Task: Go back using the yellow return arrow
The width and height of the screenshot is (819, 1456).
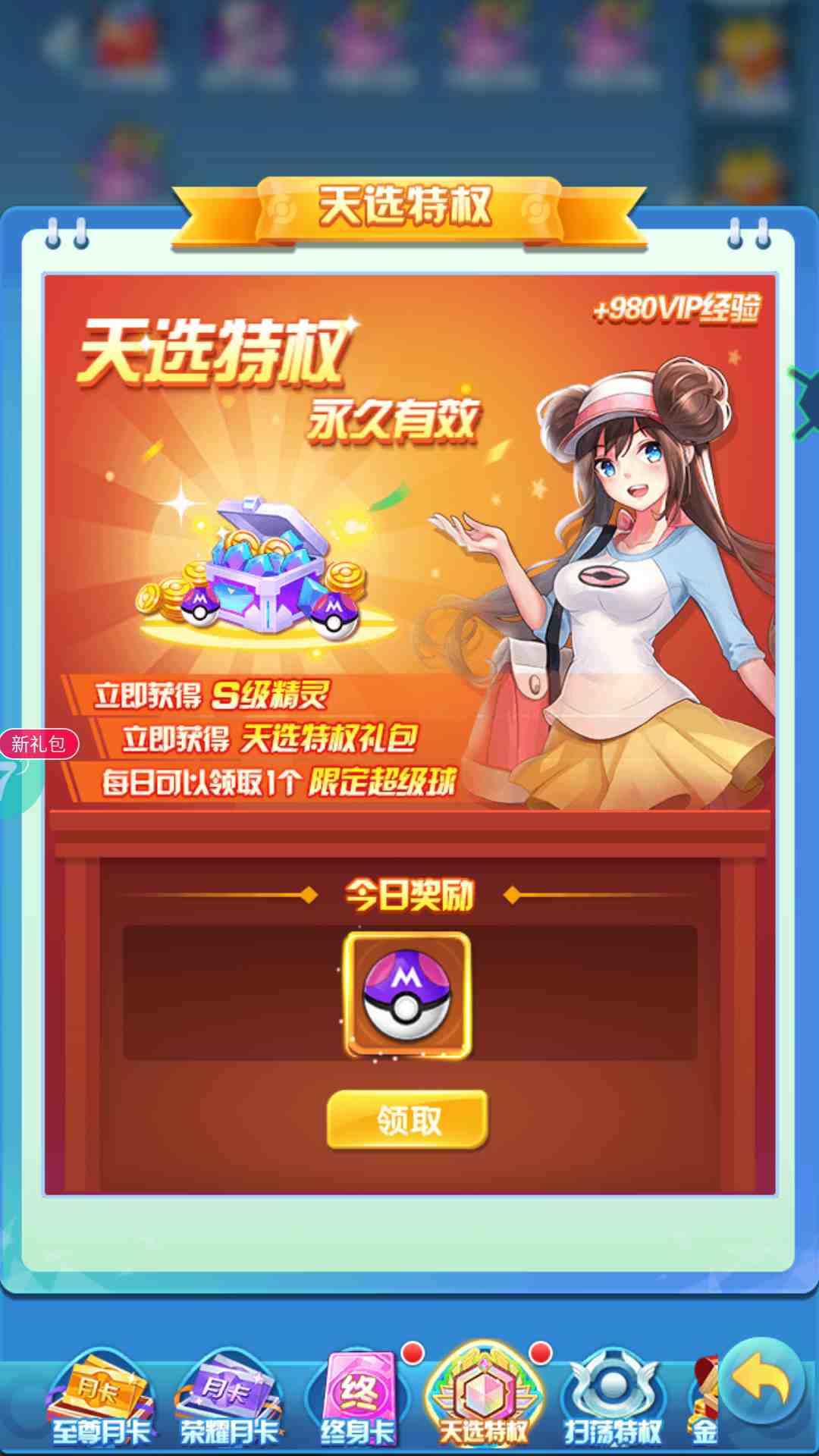Action: (761, 1382)
